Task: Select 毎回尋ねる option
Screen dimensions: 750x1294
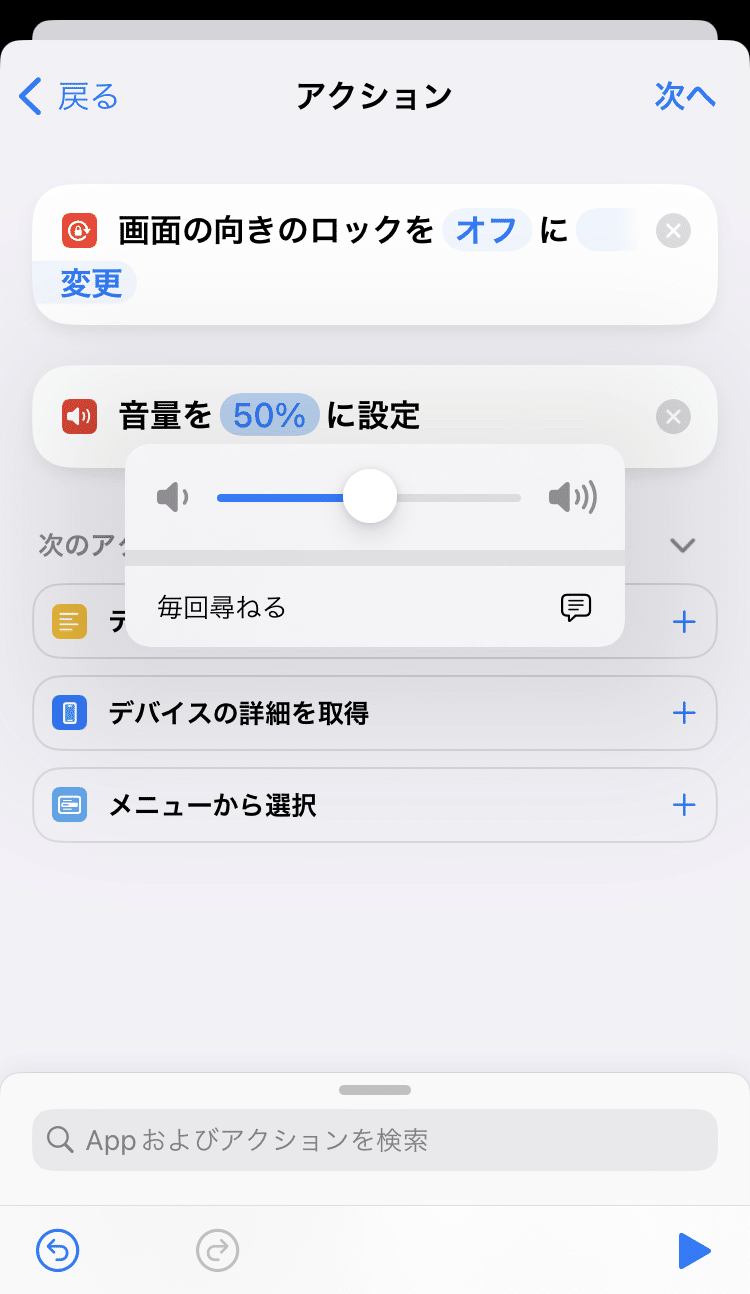Action: pyautogui.click(x=375, y=607)
